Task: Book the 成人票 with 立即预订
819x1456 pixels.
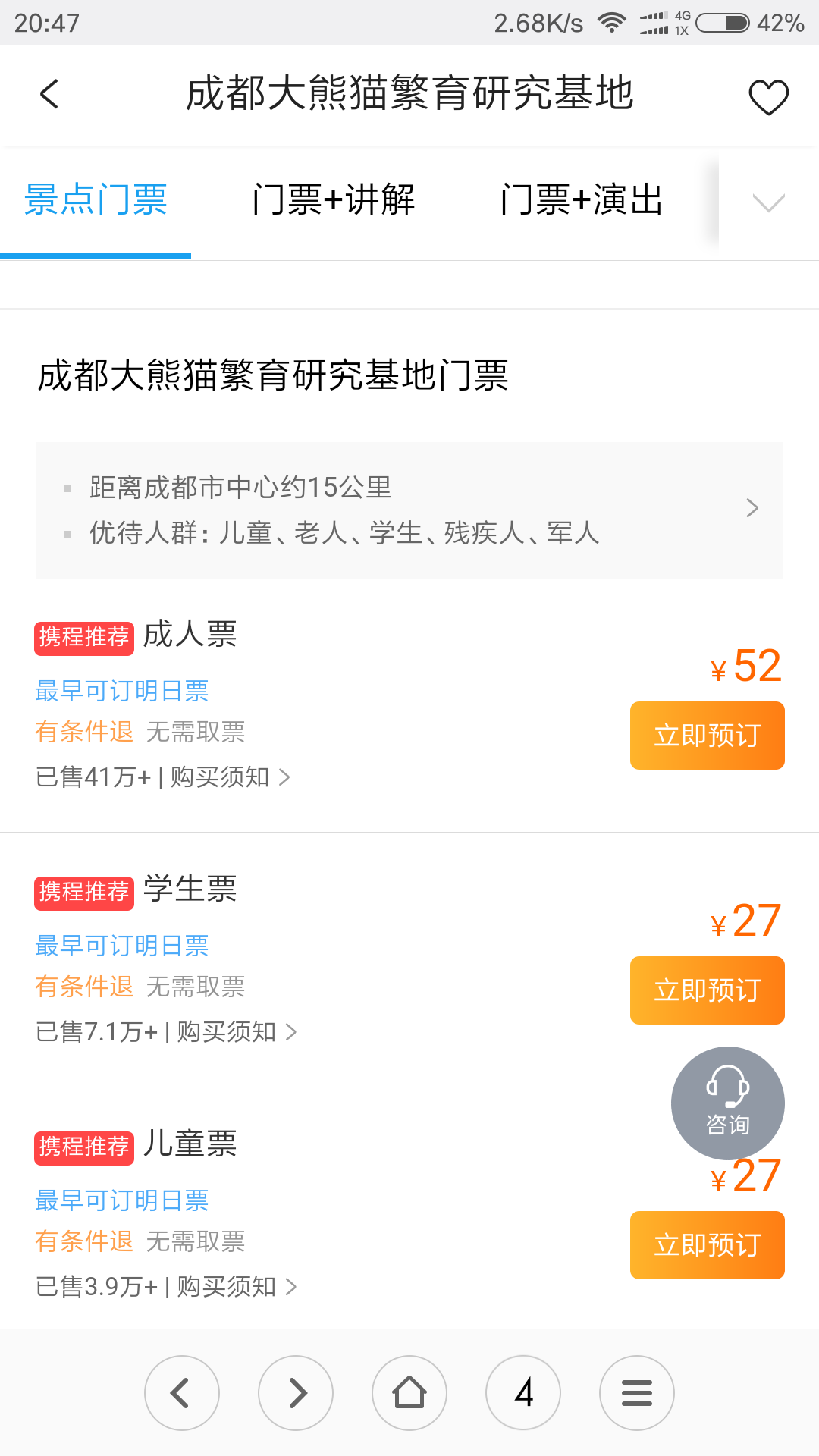Action: point(707,736)
